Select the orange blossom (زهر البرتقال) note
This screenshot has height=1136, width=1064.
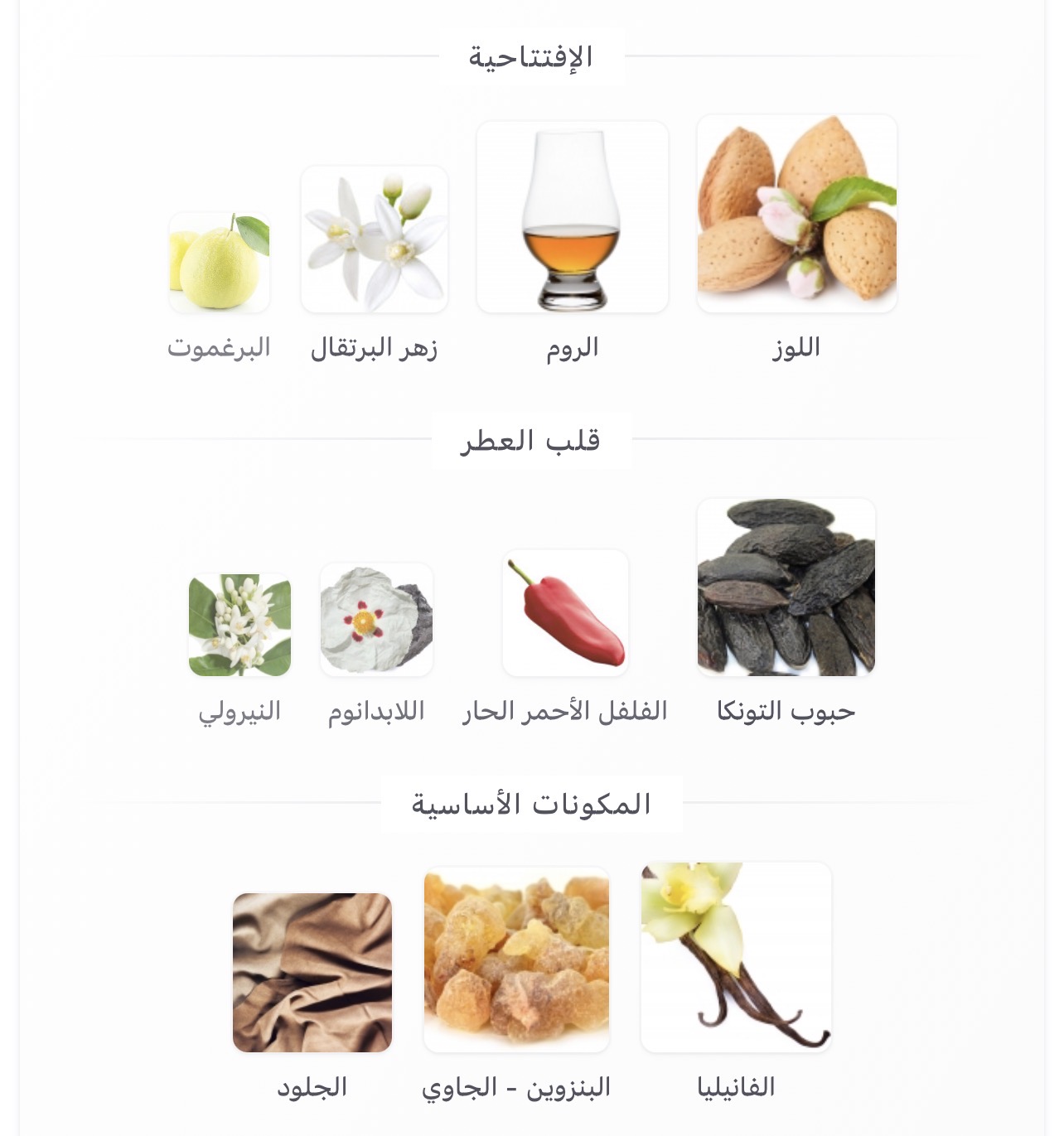(x=375, y=239)
